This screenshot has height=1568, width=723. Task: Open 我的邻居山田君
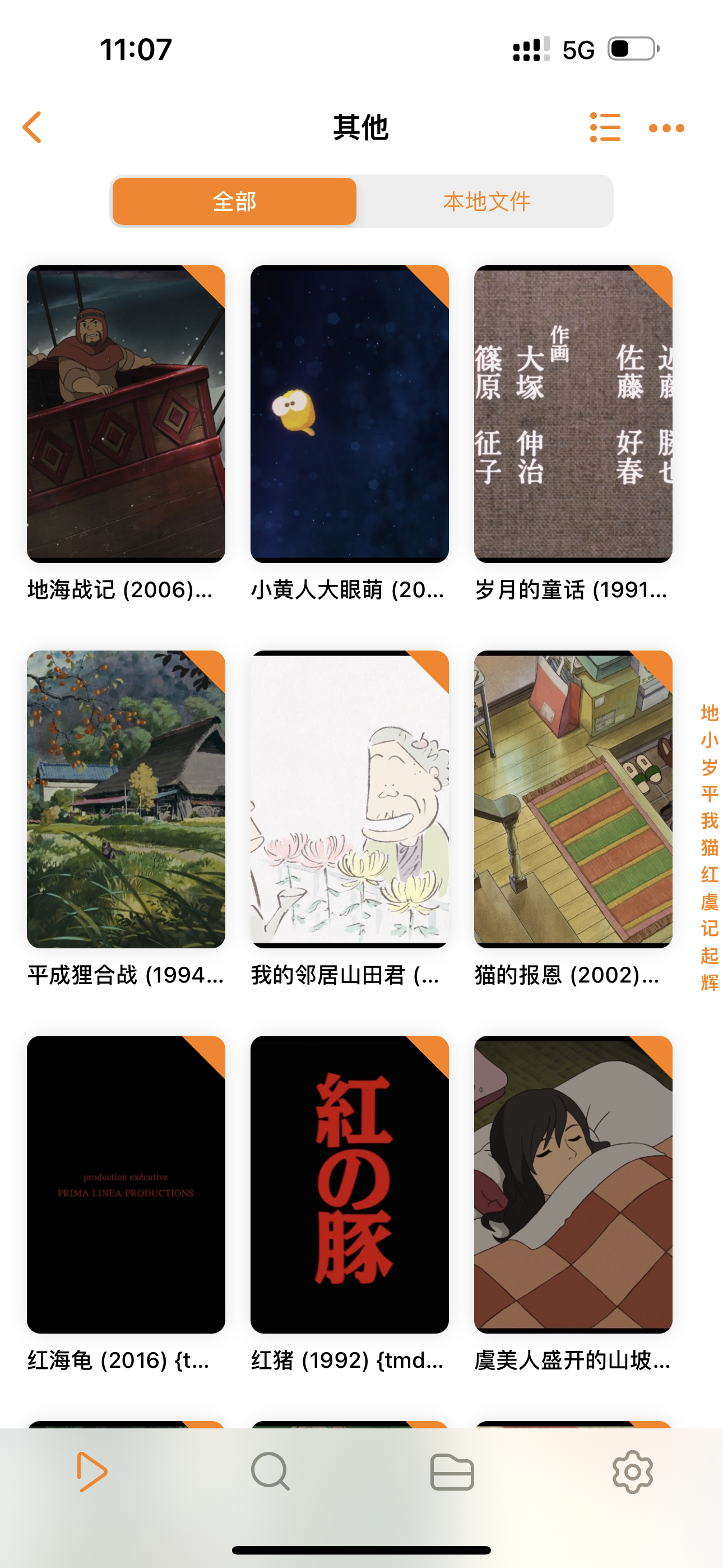click(x=349, y=799)
